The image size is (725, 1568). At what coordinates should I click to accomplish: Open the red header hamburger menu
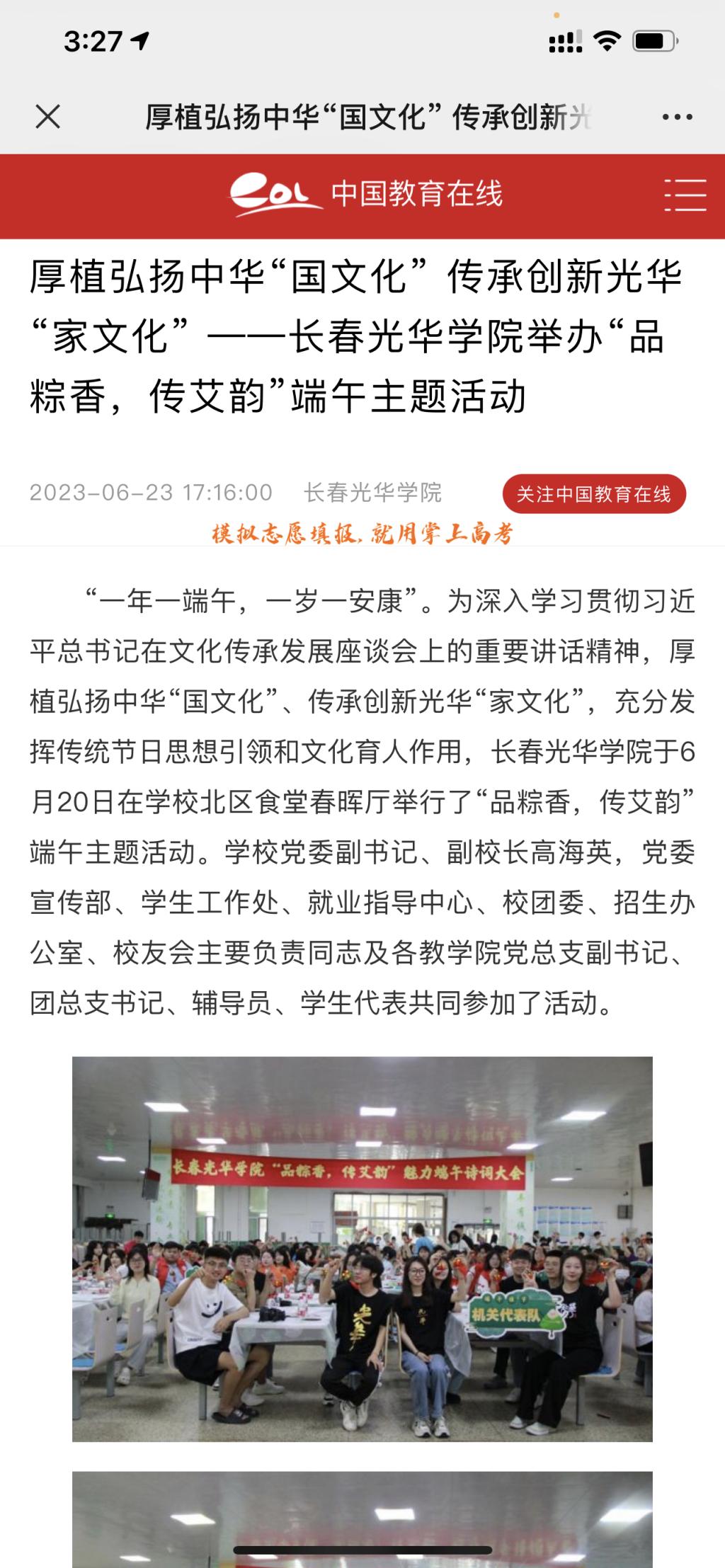[685, 195]
